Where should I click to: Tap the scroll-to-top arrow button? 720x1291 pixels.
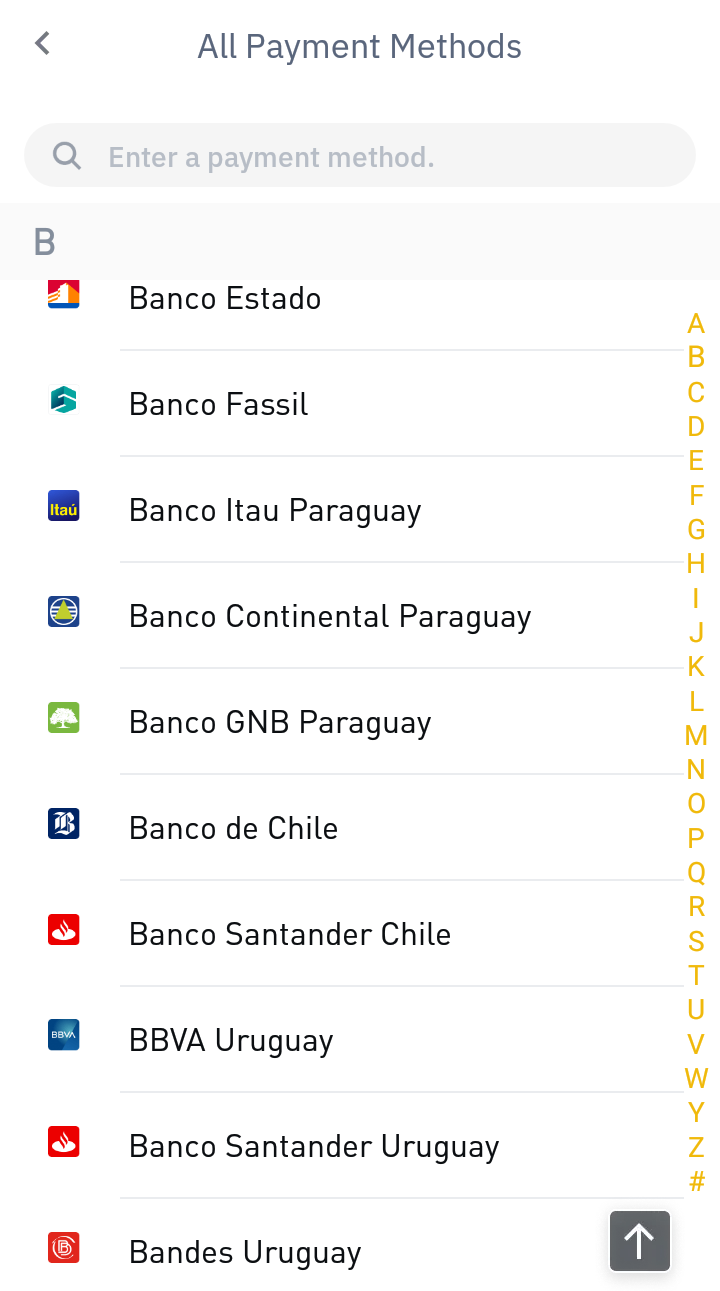pos(640,1241)
